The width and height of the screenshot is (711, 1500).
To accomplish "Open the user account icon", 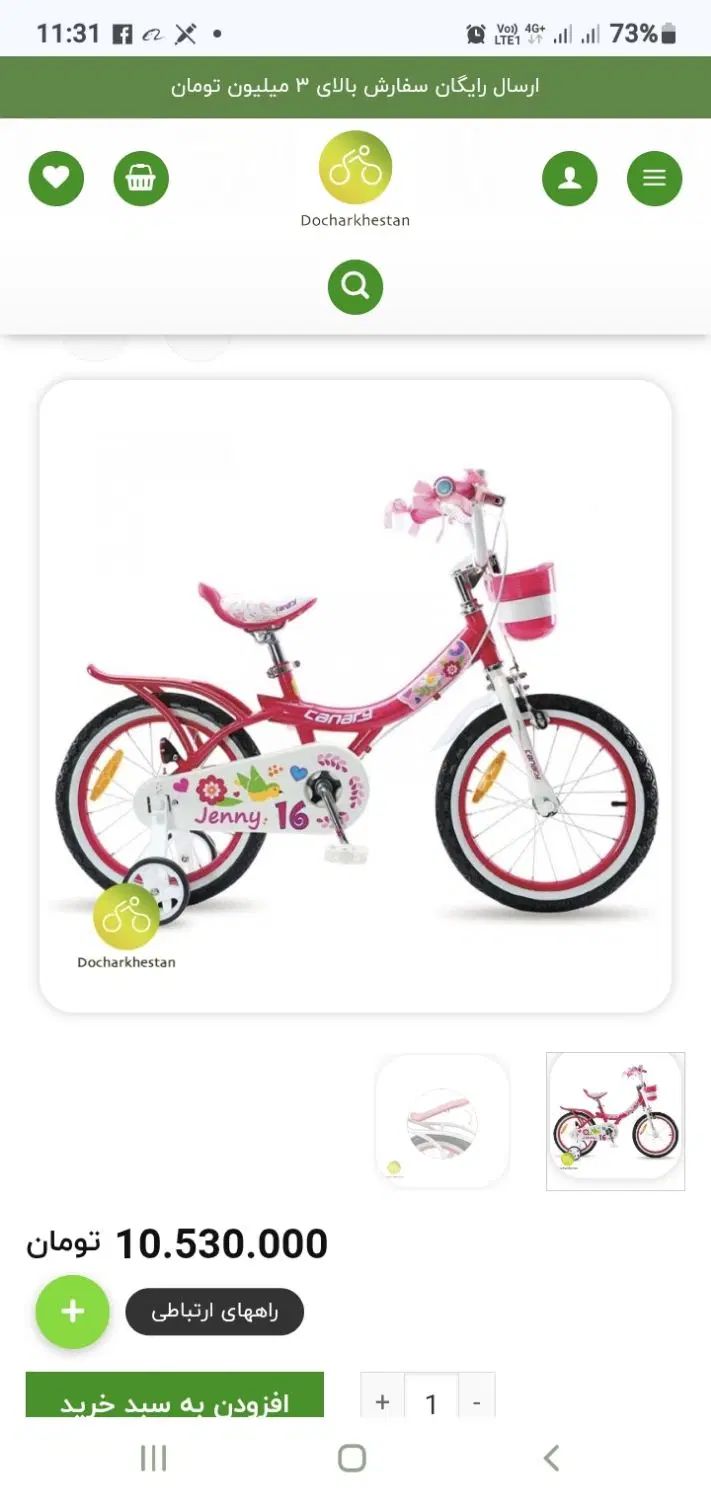I will pyautogui.click(x=569, y=178).
